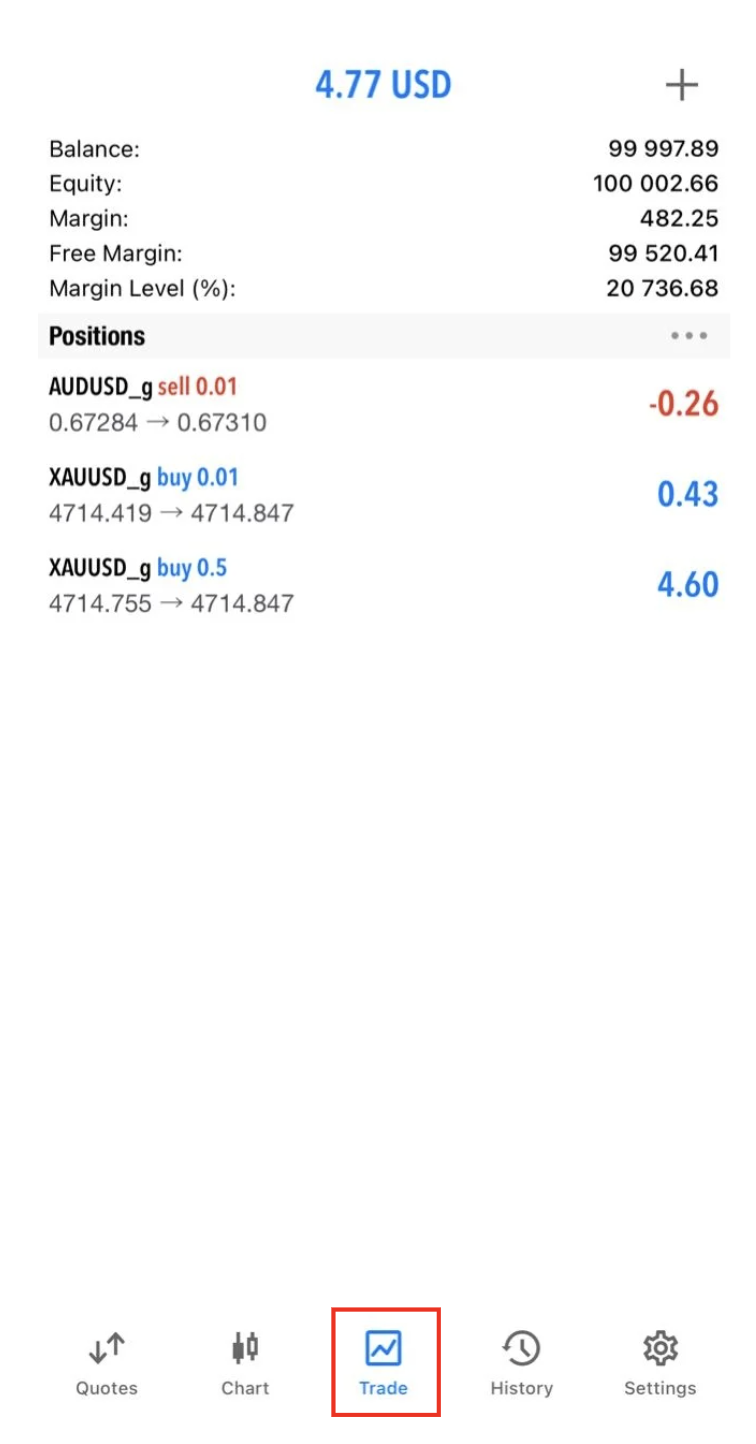Image resolution: width=756 pixels, height=1444 pixels.
Task: Open the Positions three-dot menu
Action: click(689, 336)
